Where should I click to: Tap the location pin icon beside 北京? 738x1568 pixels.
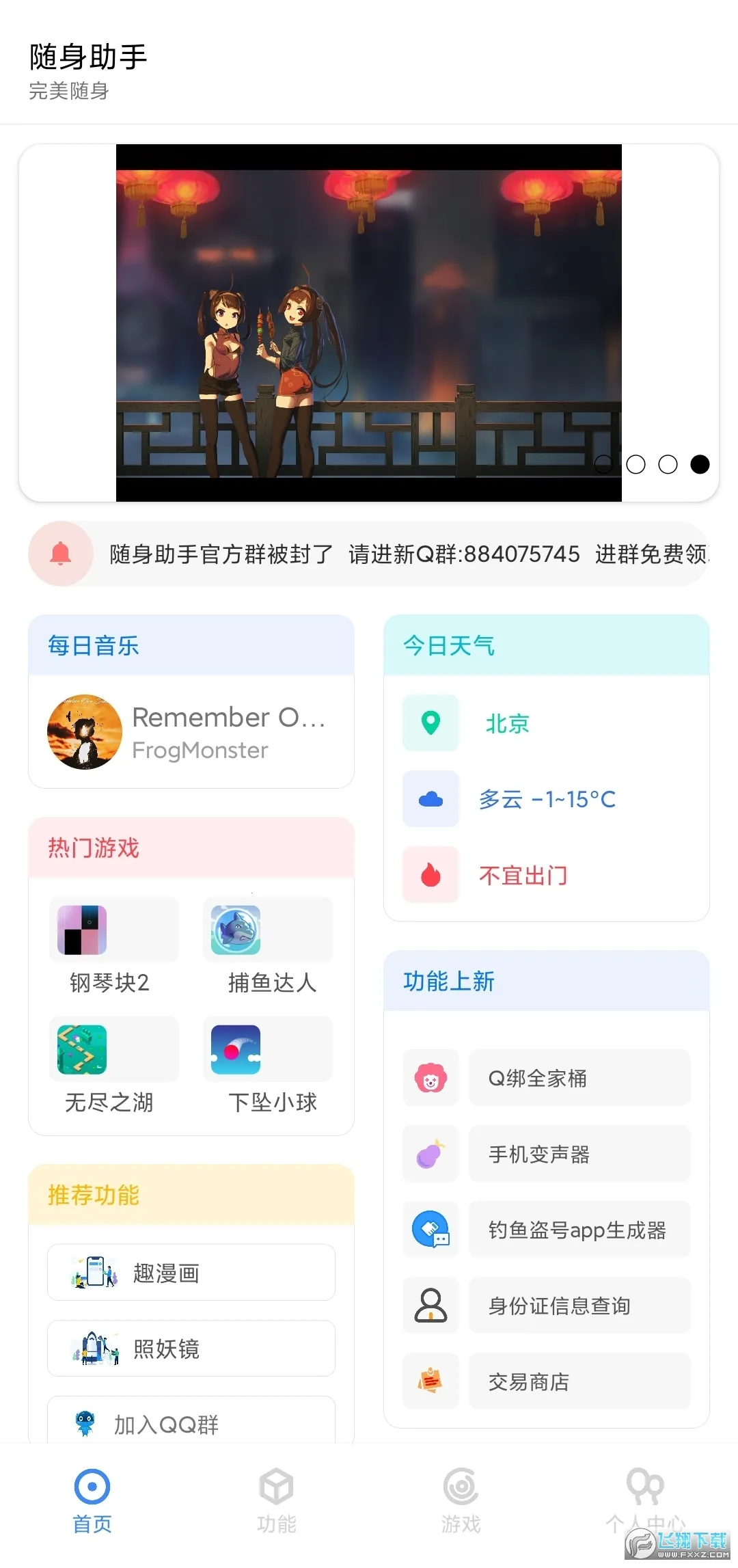point(430,723)
